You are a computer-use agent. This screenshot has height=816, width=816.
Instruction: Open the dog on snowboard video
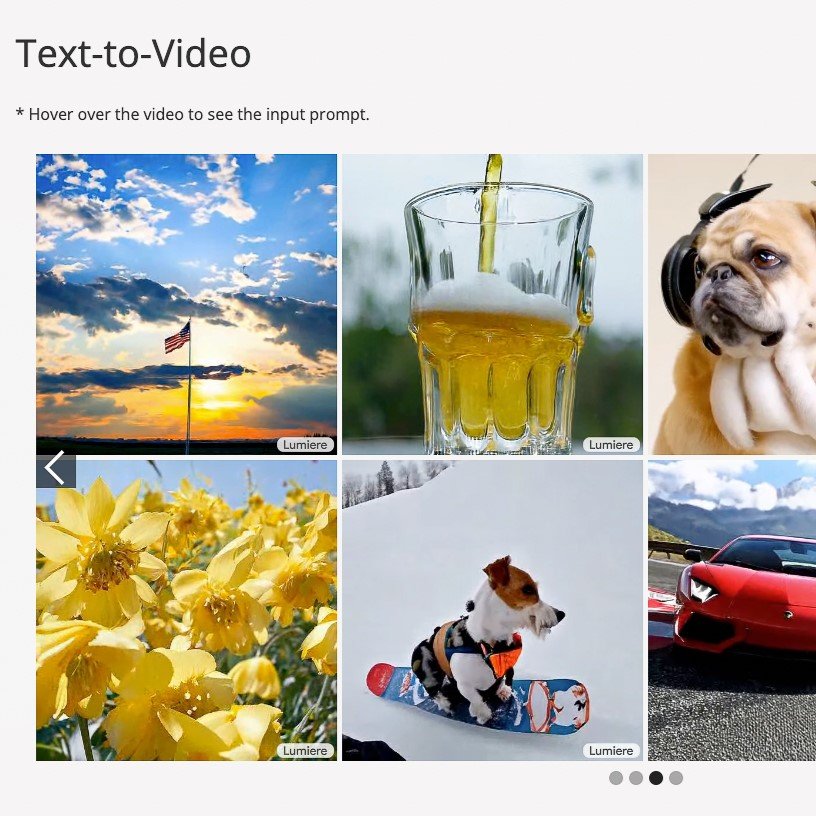click(492, 610)
